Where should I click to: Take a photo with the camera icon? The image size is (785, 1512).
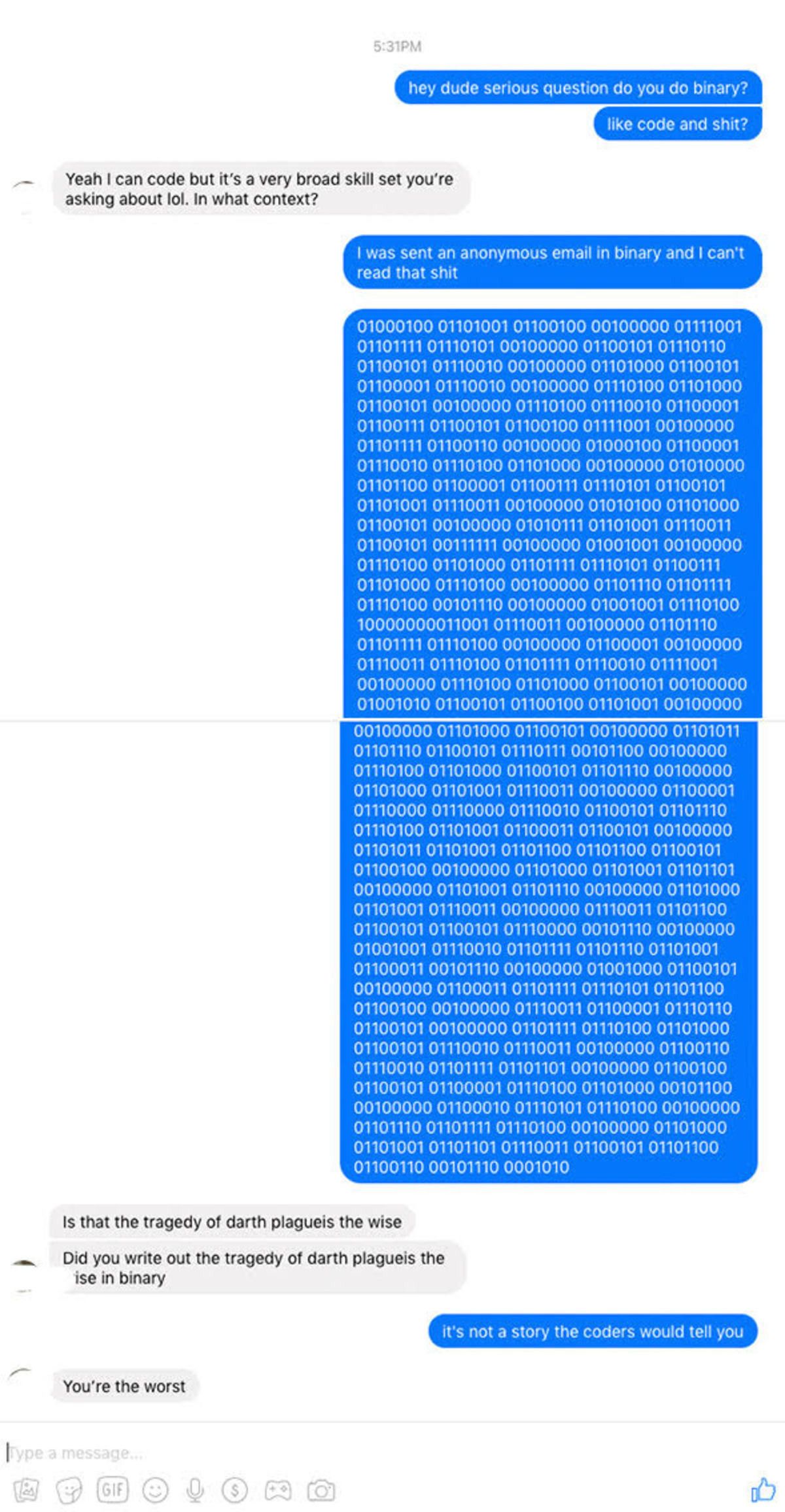[321, 1490]
